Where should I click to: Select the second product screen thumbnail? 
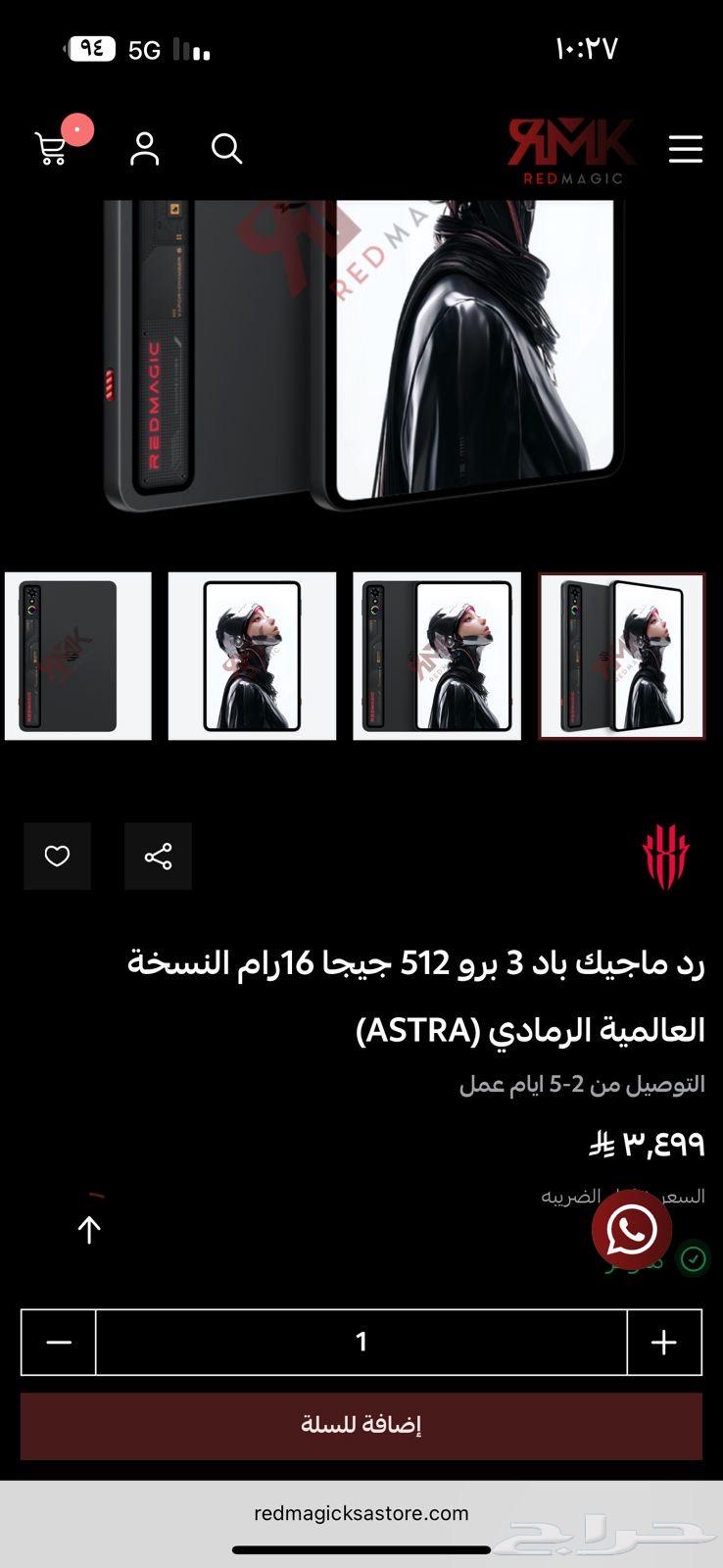[x=251, y=656]
